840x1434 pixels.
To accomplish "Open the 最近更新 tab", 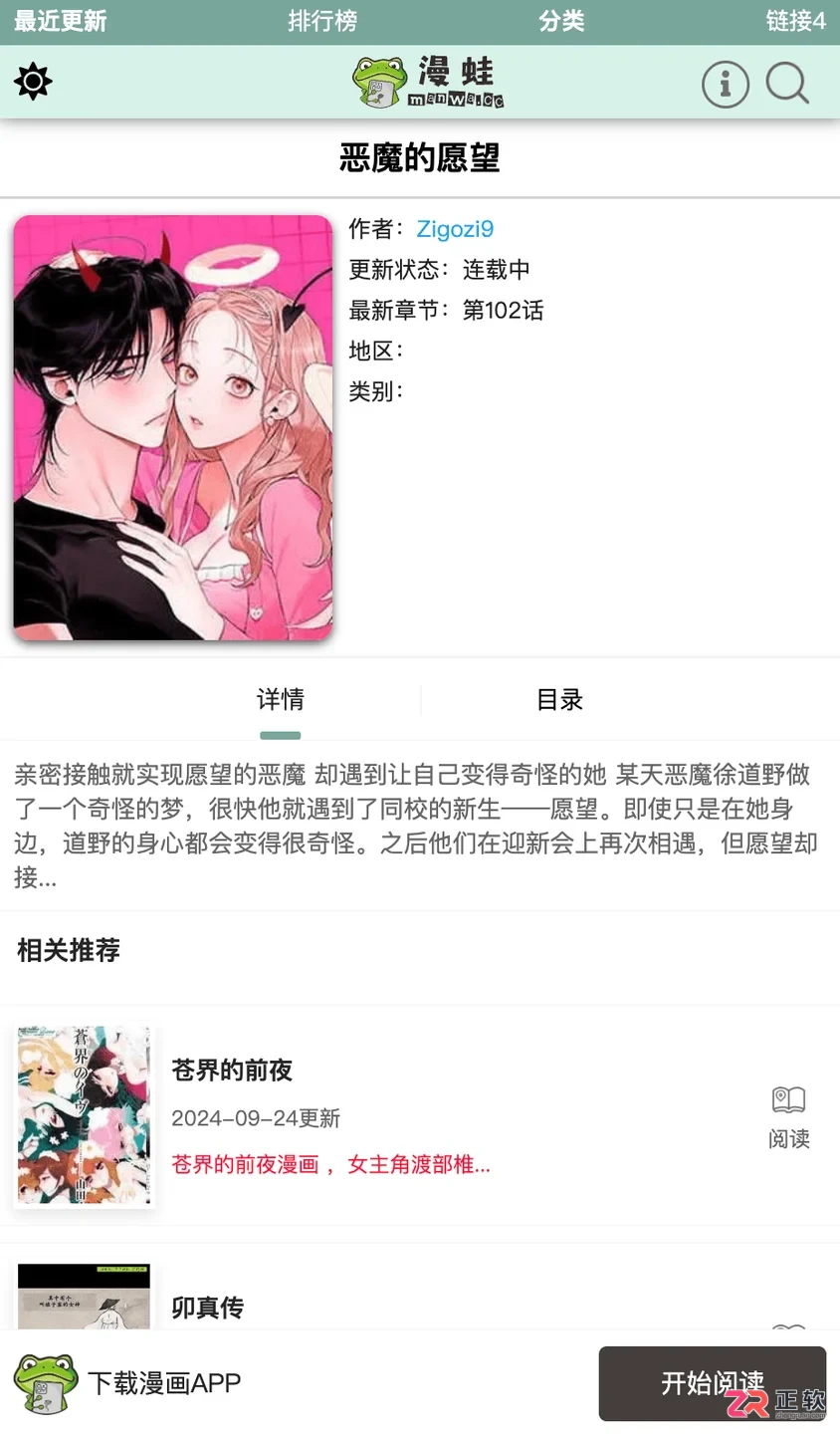I will tap(60, 21).
